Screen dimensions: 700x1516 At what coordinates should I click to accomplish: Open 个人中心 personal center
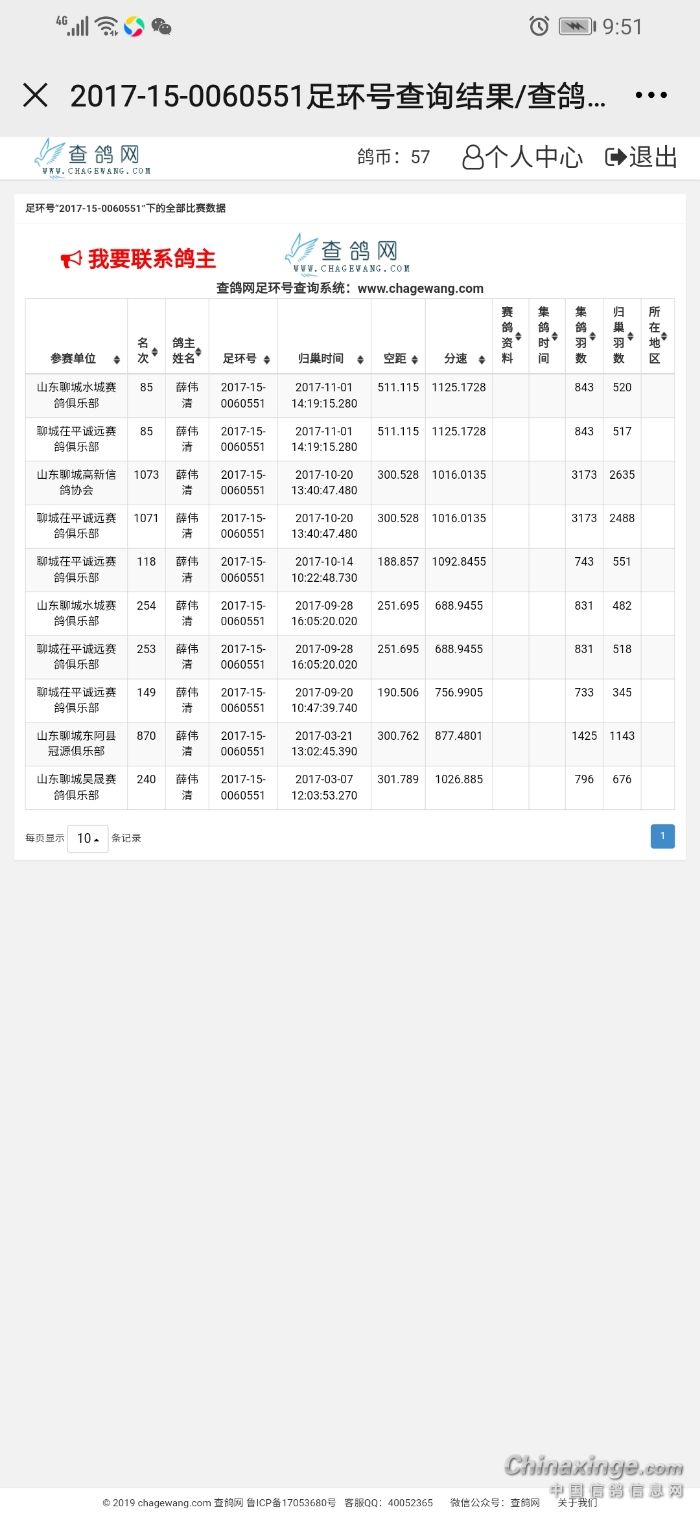coord(522,157)
